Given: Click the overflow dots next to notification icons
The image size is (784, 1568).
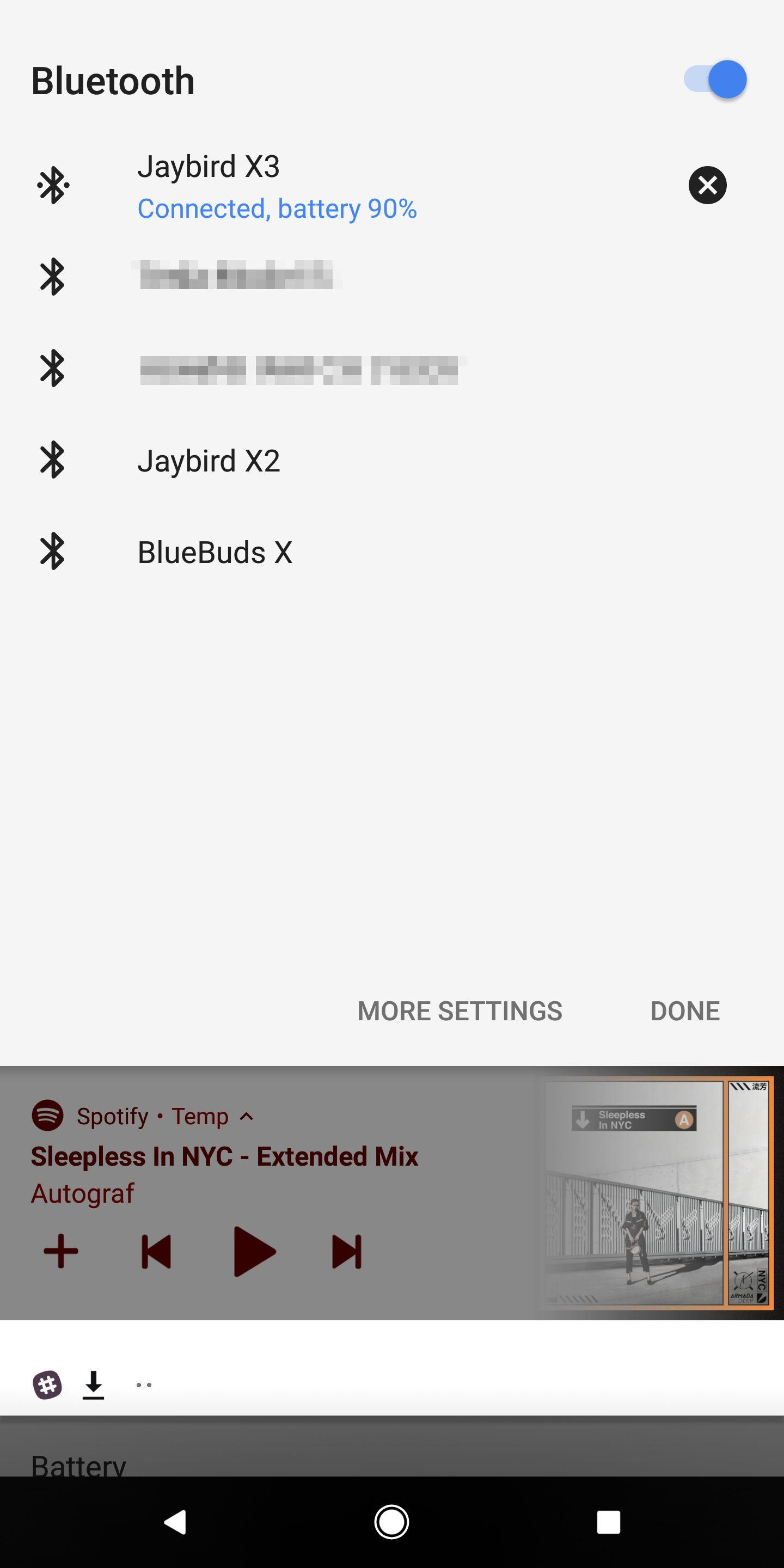Looking at the screenshot, I should point(143,1384).
